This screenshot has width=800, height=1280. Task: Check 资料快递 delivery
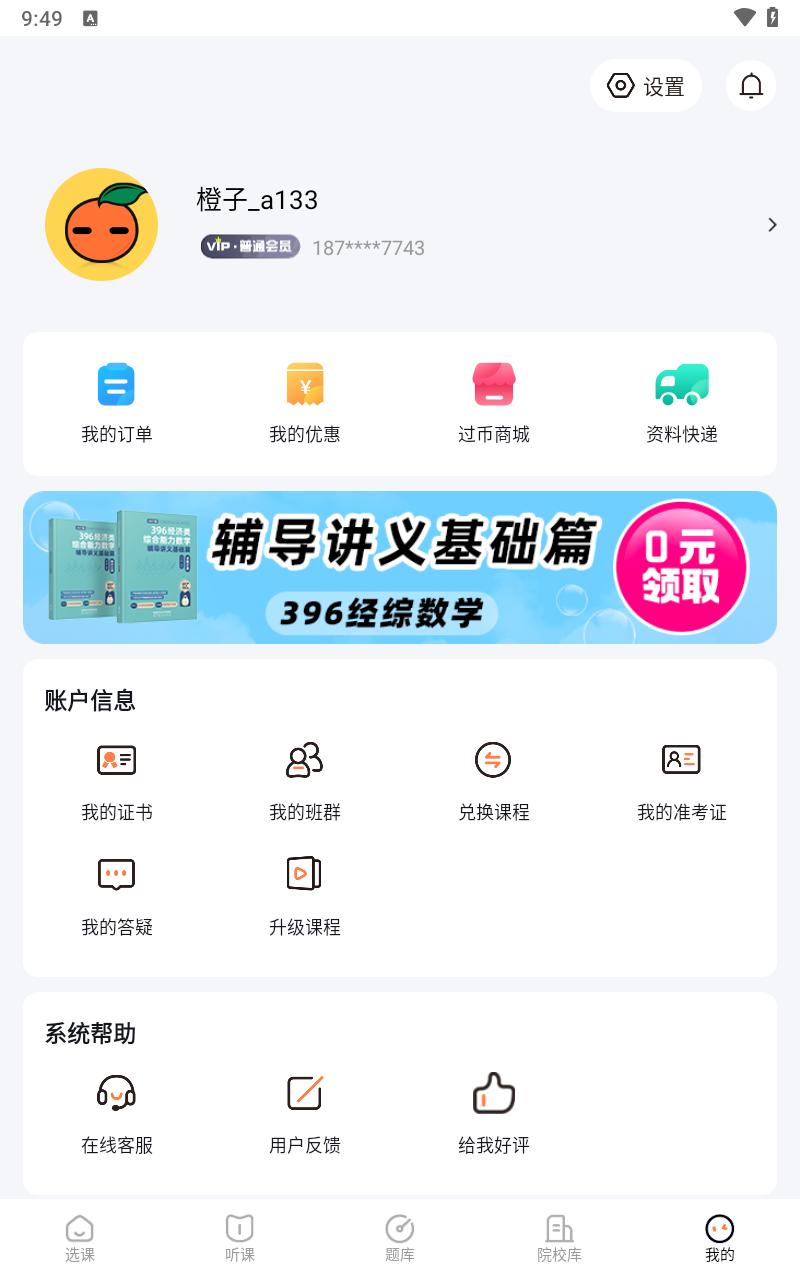(x=681, y=402)
